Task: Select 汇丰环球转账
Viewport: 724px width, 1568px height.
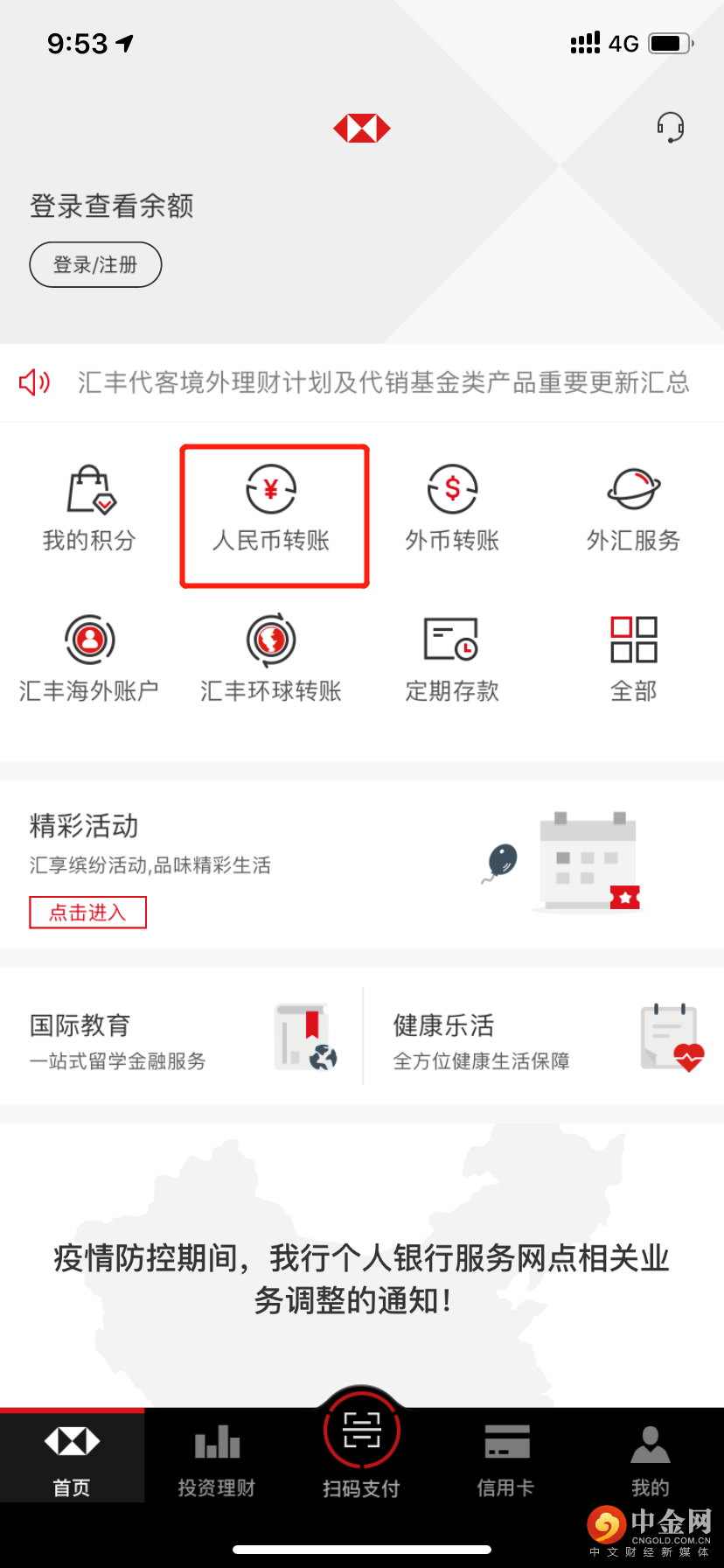Action: click(271, 659)
